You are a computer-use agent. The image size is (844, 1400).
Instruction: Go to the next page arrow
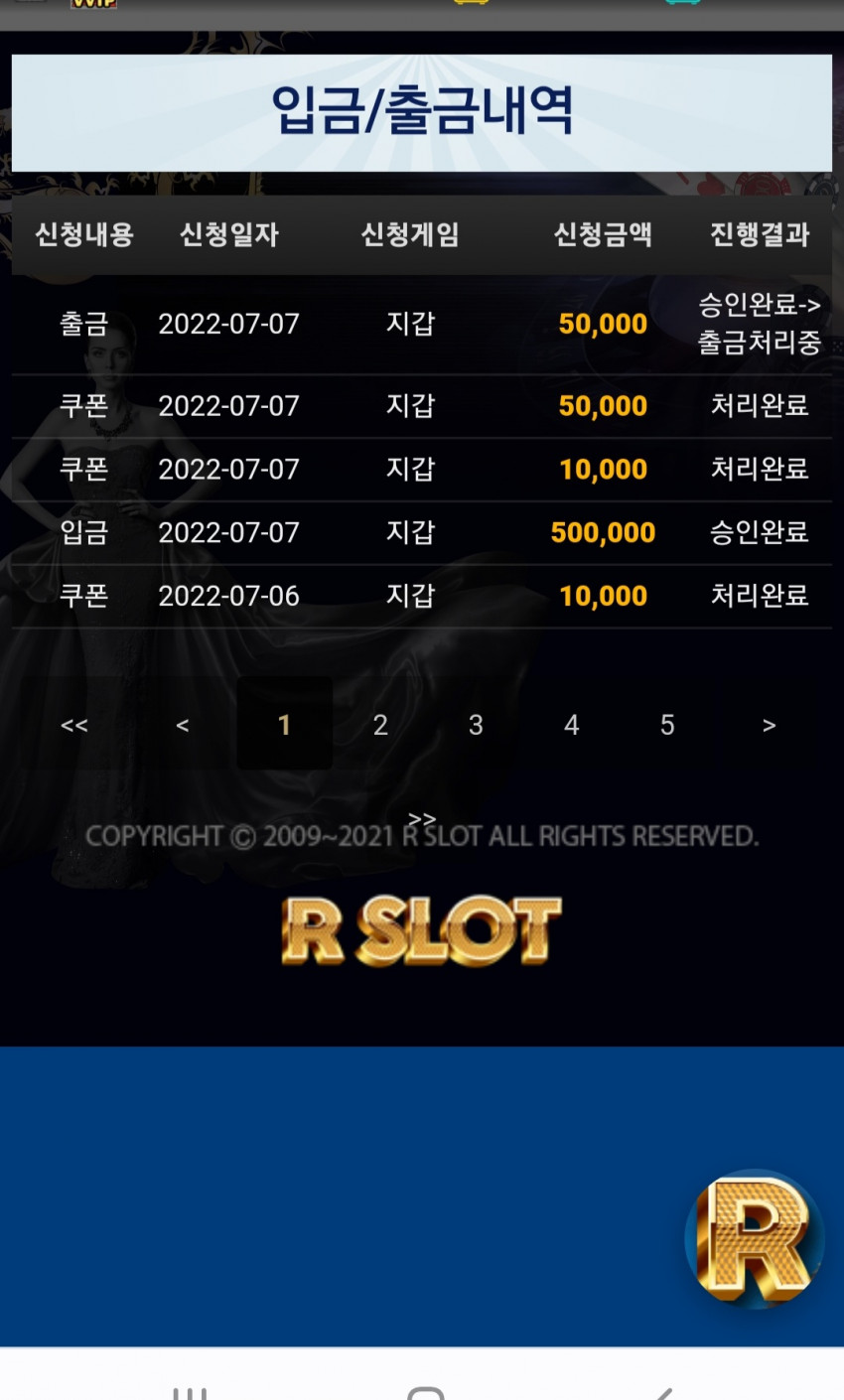coord(769,725)
